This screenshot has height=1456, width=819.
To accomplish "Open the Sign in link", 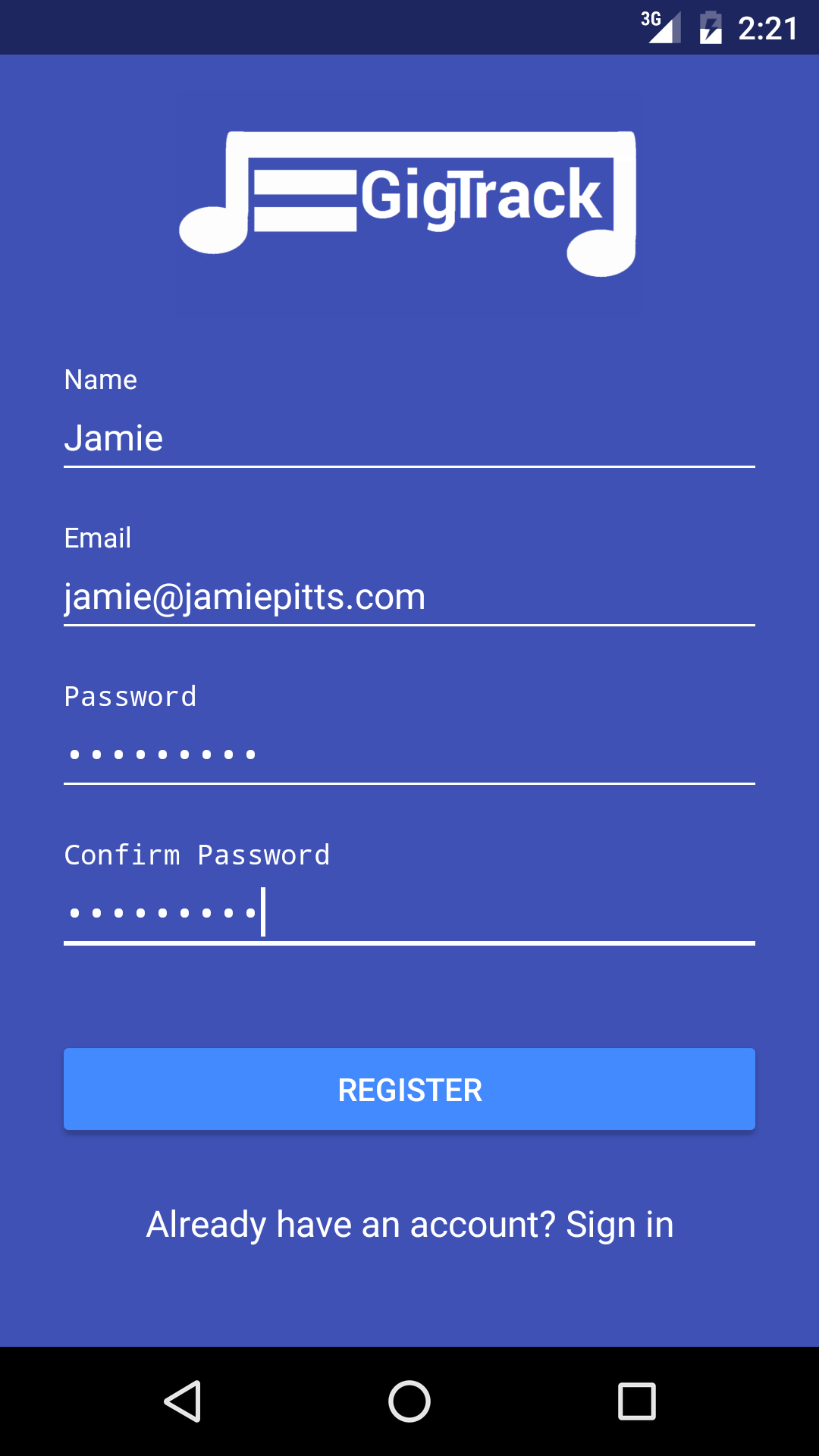I will tap(620, 1225).
